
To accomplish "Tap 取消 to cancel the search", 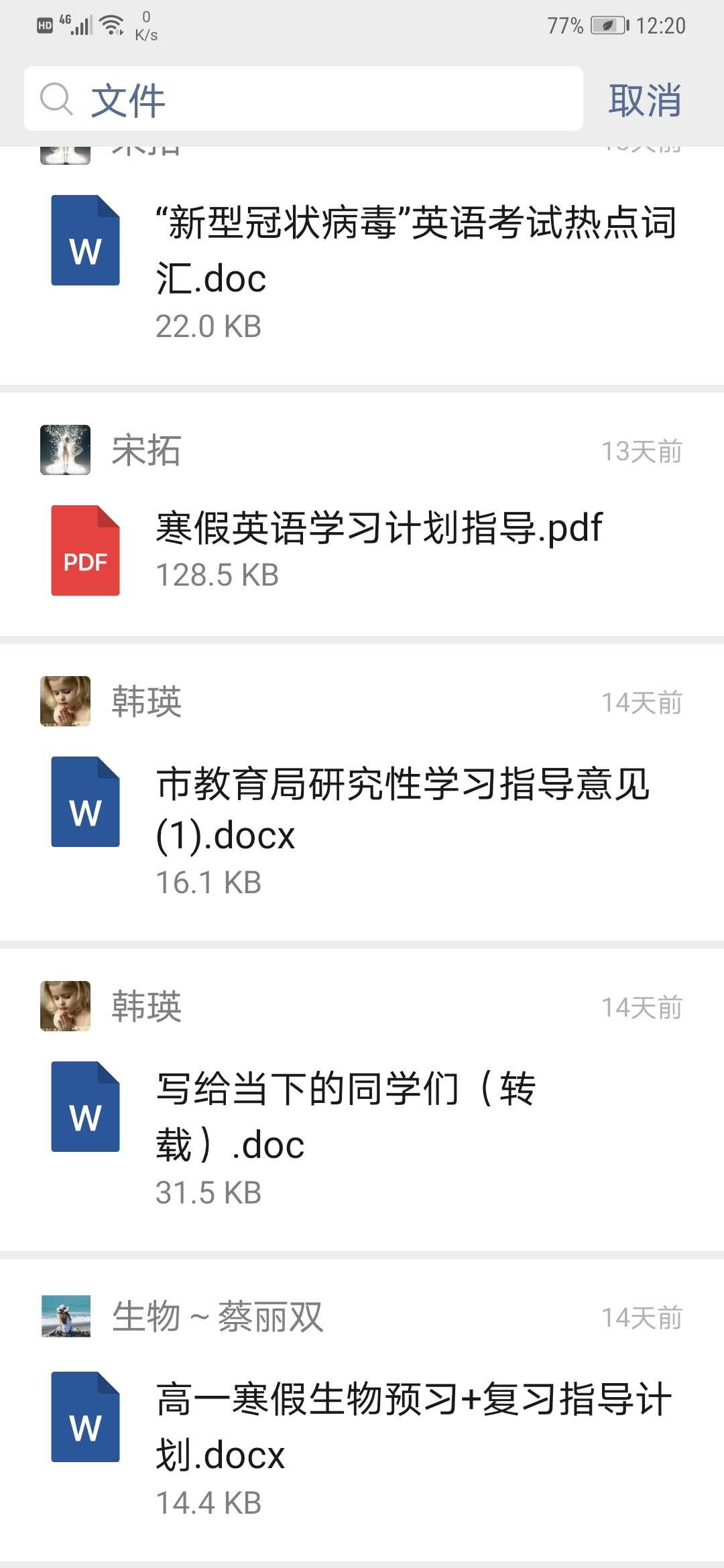I will pos(644,101).
